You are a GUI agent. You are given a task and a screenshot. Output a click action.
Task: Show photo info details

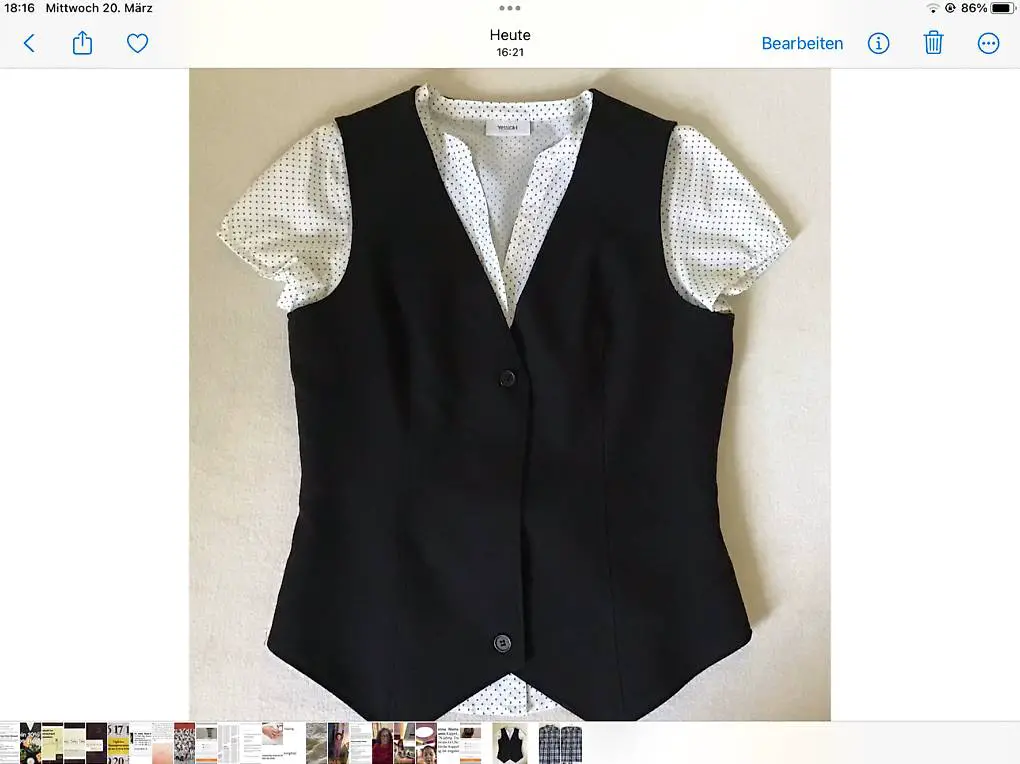(x=878, y=43)
